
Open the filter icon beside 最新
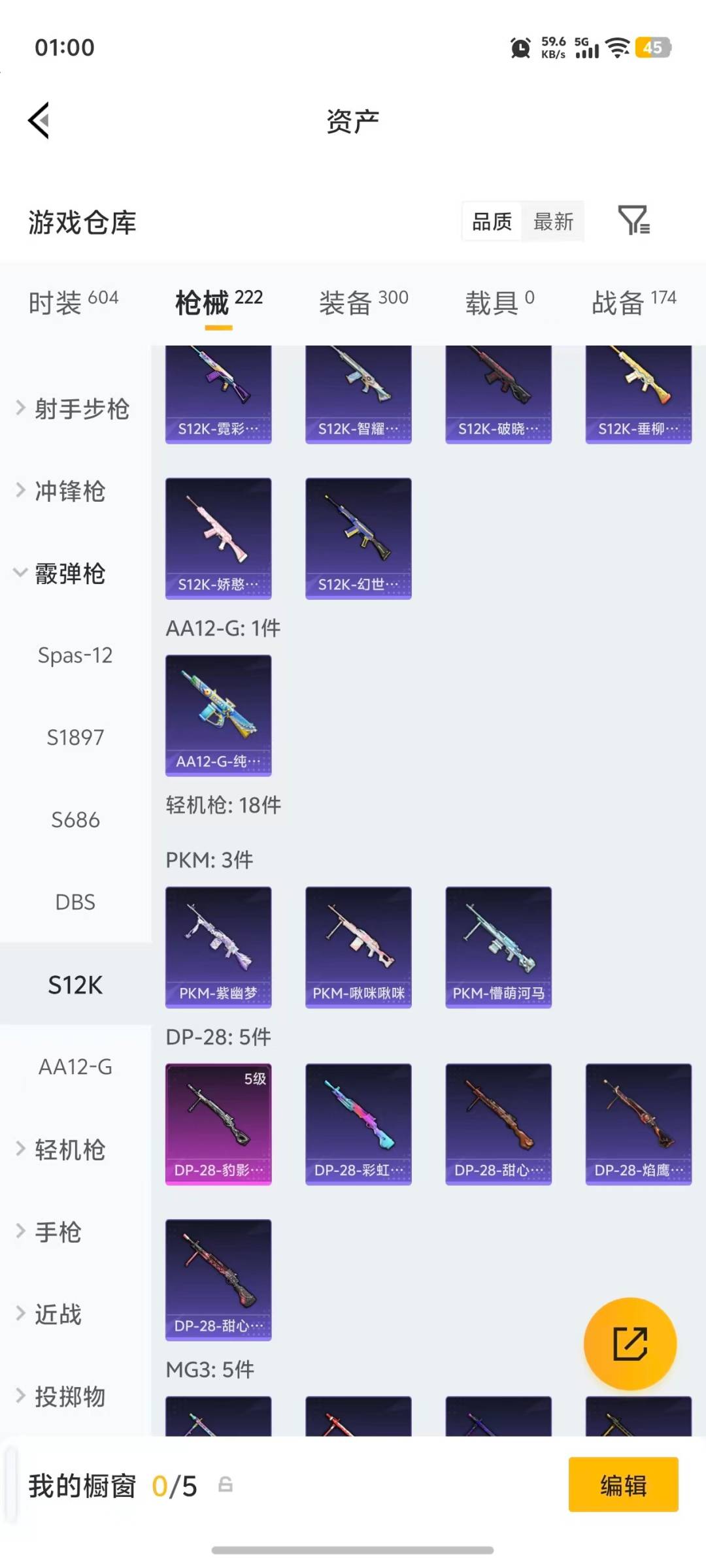(633, 222)
